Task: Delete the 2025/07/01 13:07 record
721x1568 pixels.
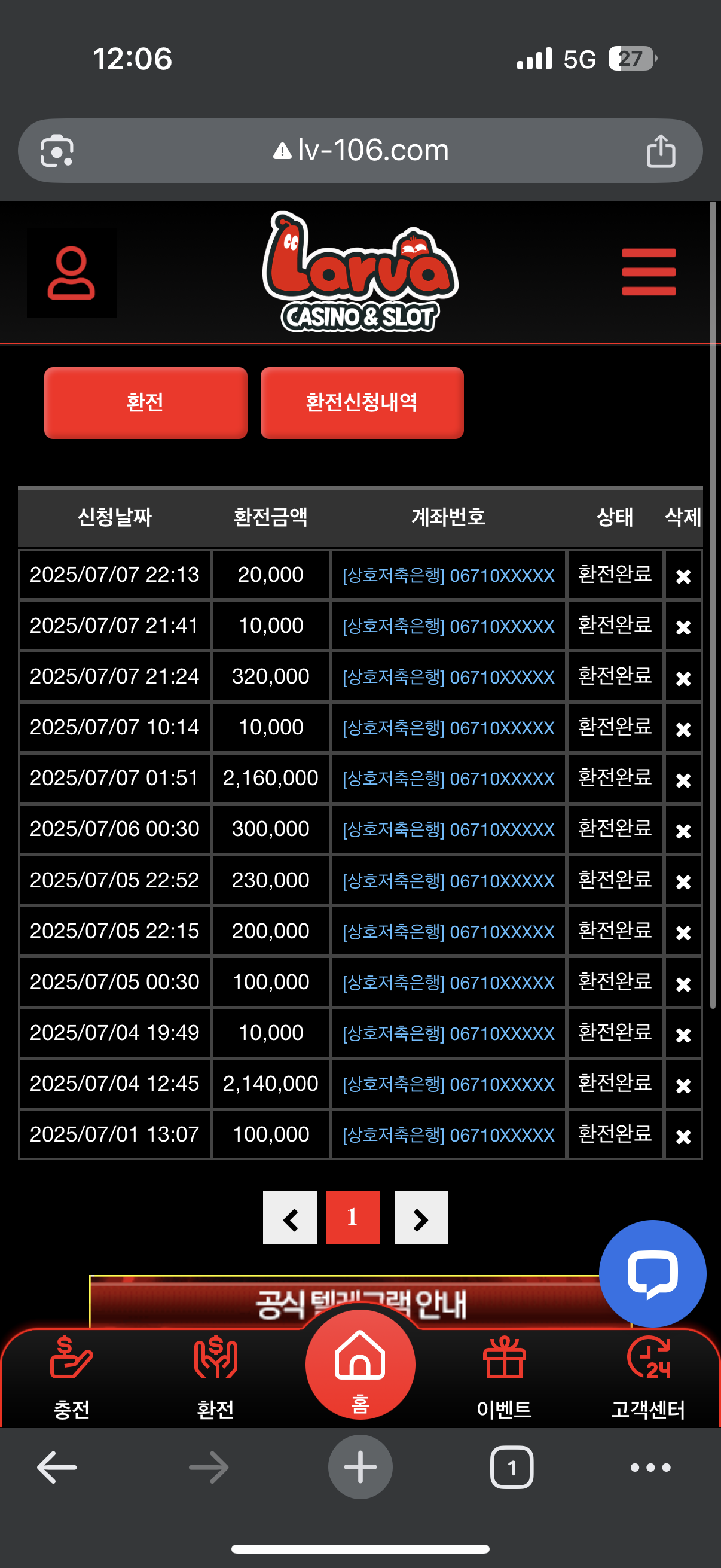Action: (683, 1135)
